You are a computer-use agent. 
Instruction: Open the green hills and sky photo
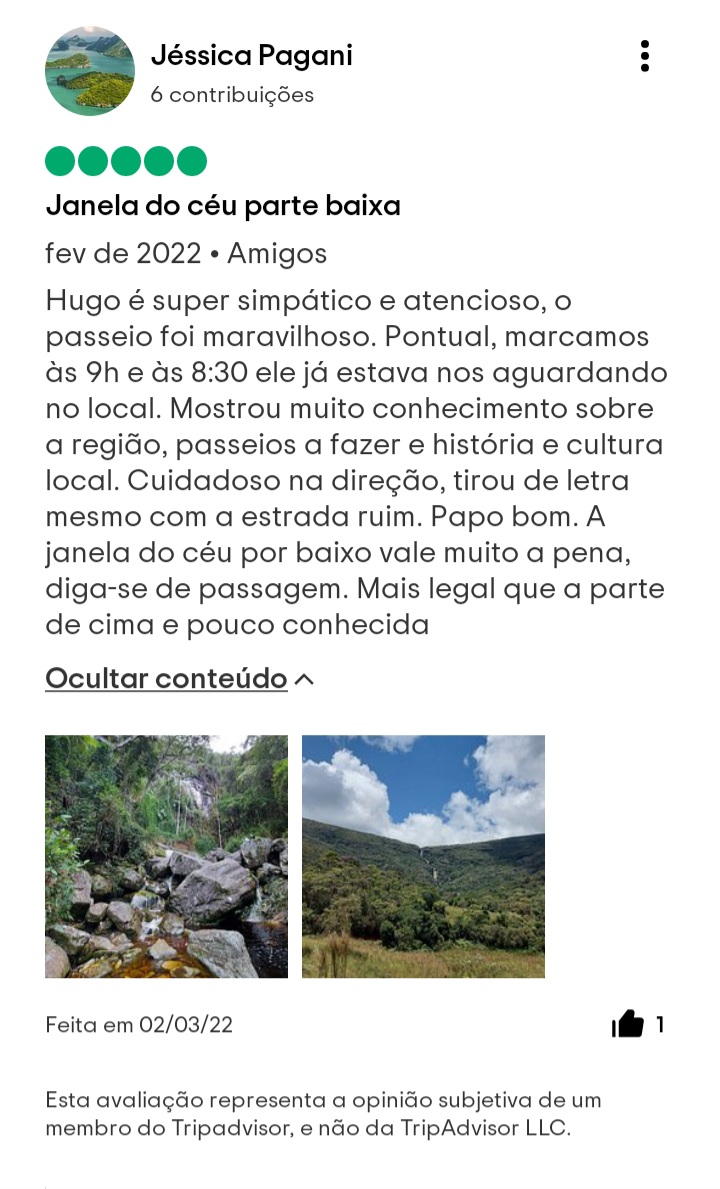(x=423, y=856)
